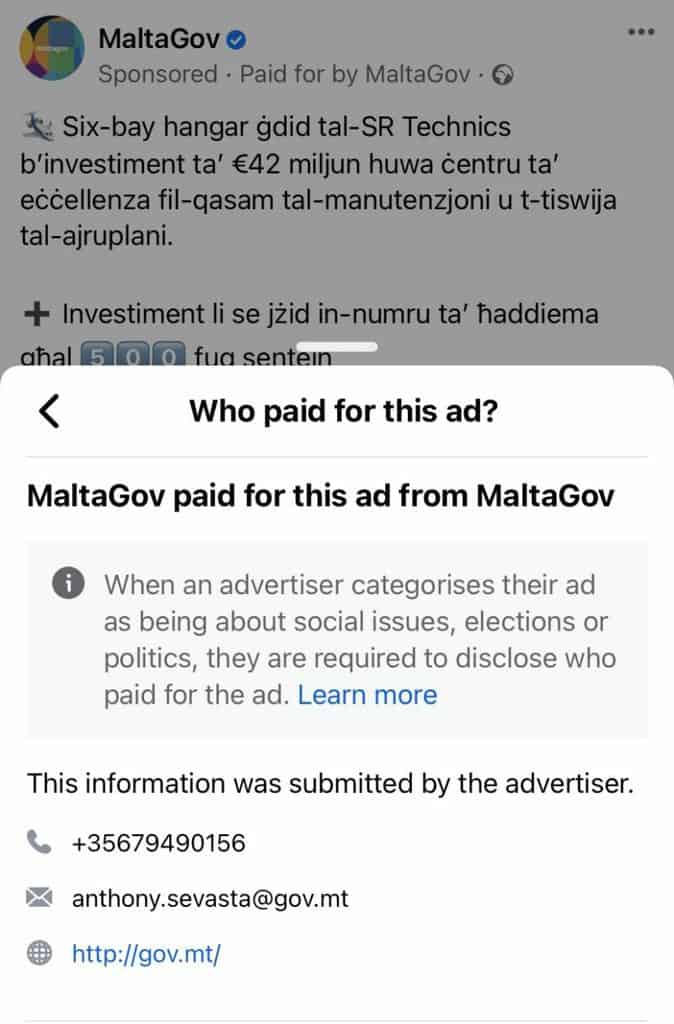Open the http://gov.mt/ website link
The width and height of the screenshot is (674, 1024).
[145, 954]
